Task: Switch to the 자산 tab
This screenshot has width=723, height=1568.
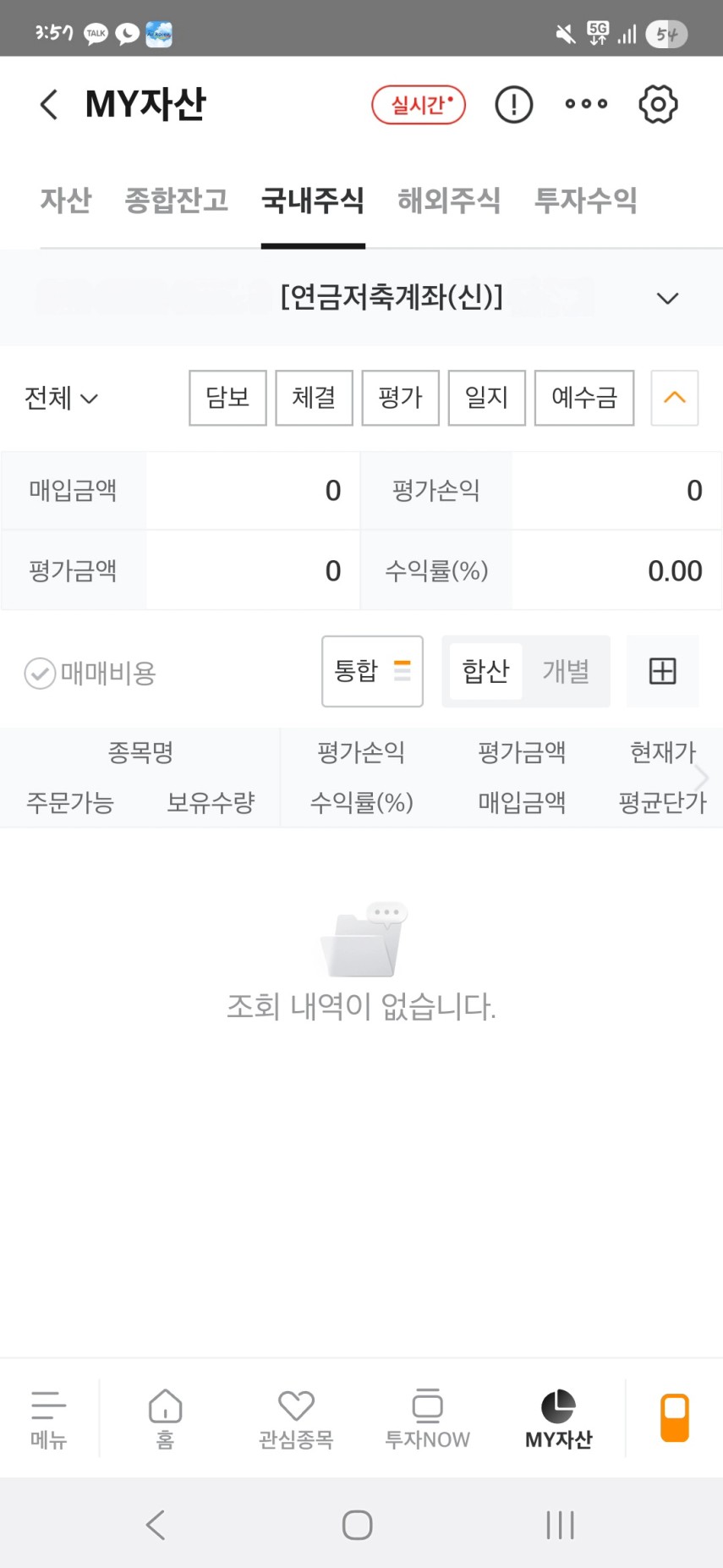Action: 65,201
